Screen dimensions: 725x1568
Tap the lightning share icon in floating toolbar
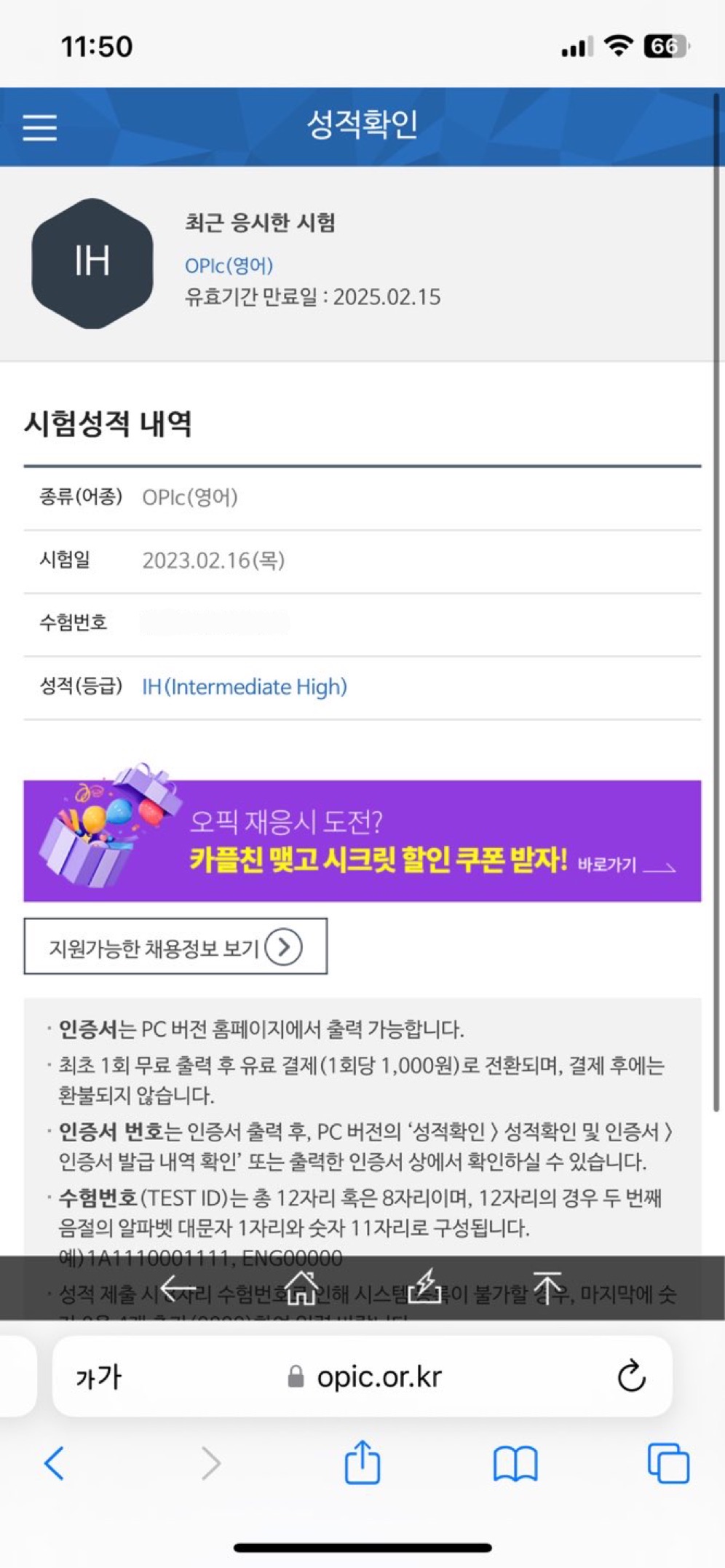click(x=424, y=1288)
